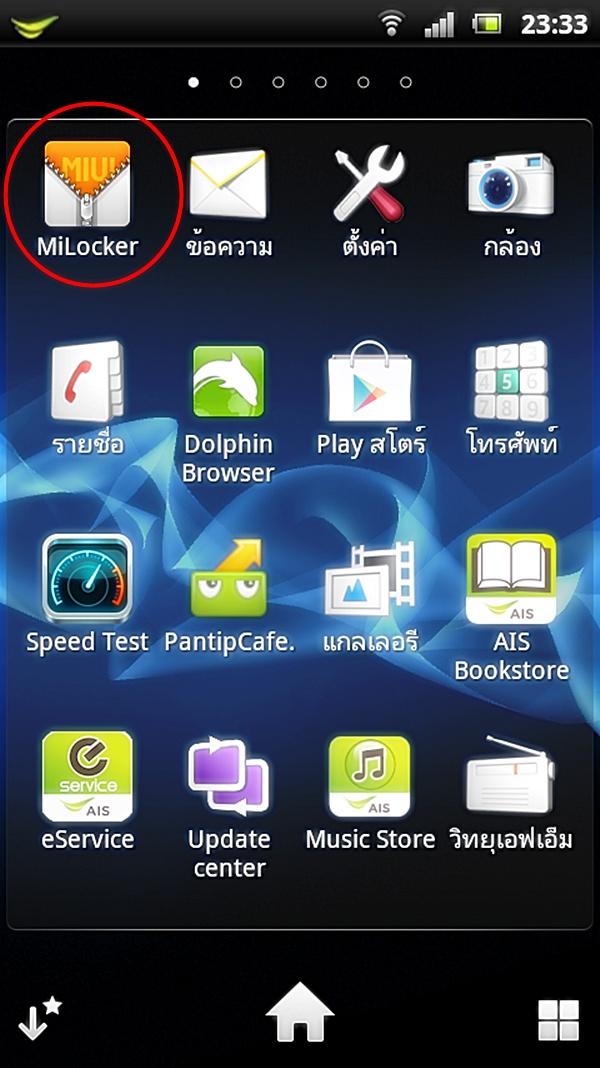Screen dimensions: 600x1068
Task: Open AIS Bookstore app
Action: tap(511, 580)
